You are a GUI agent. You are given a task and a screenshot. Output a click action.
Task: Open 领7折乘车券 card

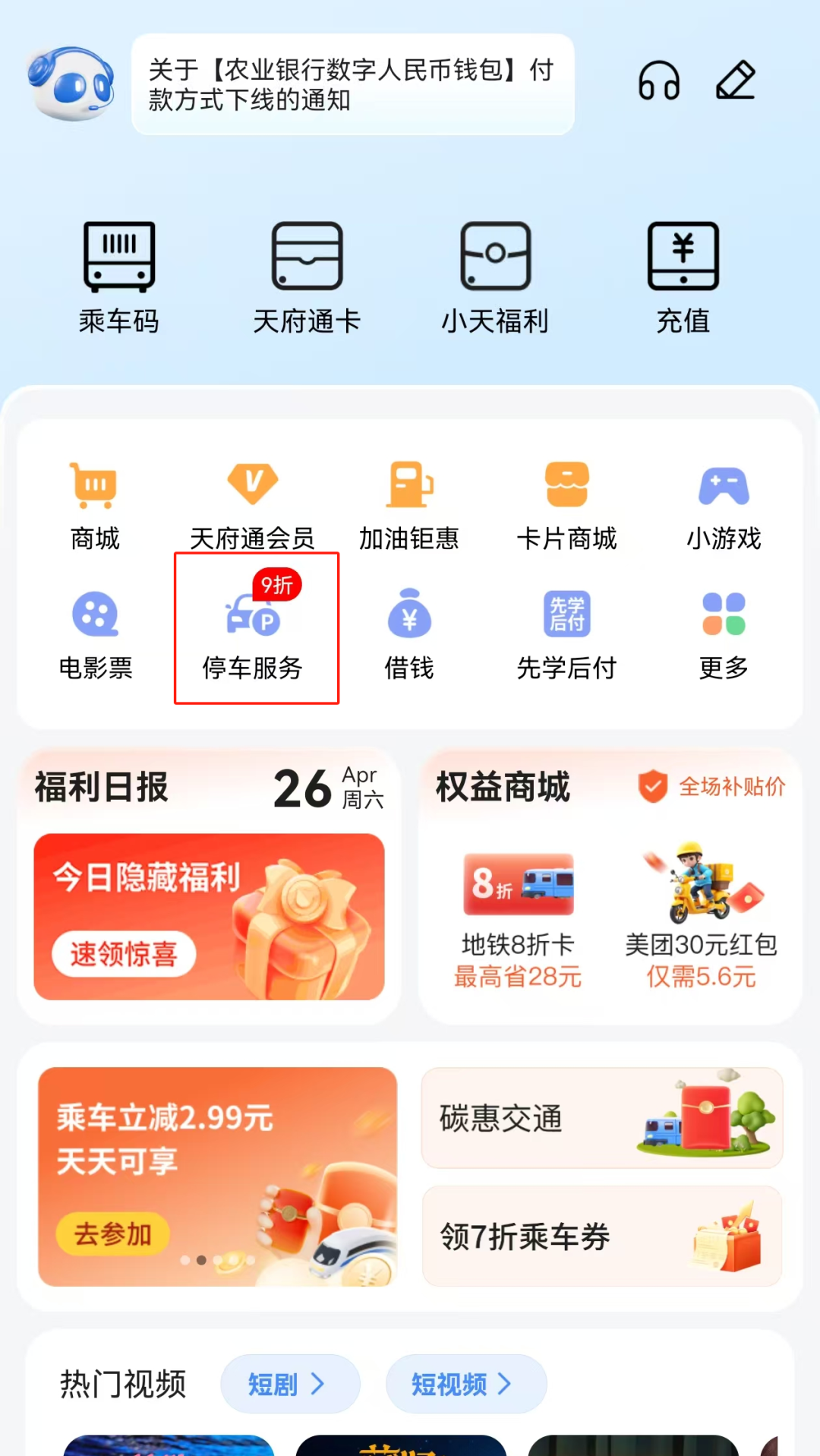601,1236
